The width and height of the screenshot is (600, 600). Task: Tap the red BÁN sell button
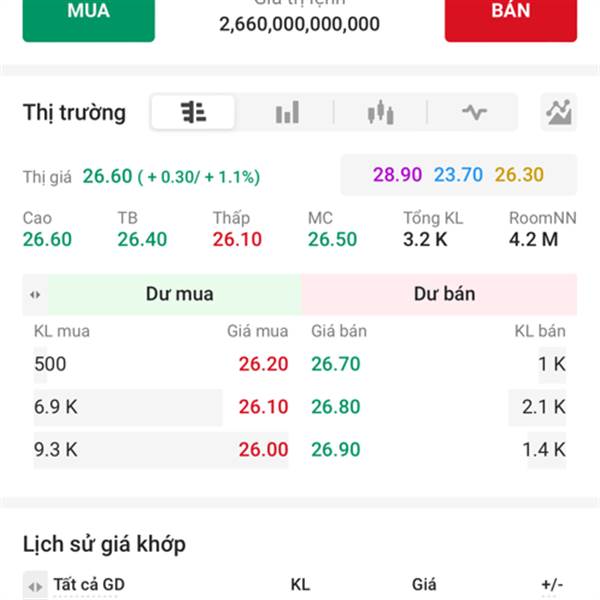(510, 15)
